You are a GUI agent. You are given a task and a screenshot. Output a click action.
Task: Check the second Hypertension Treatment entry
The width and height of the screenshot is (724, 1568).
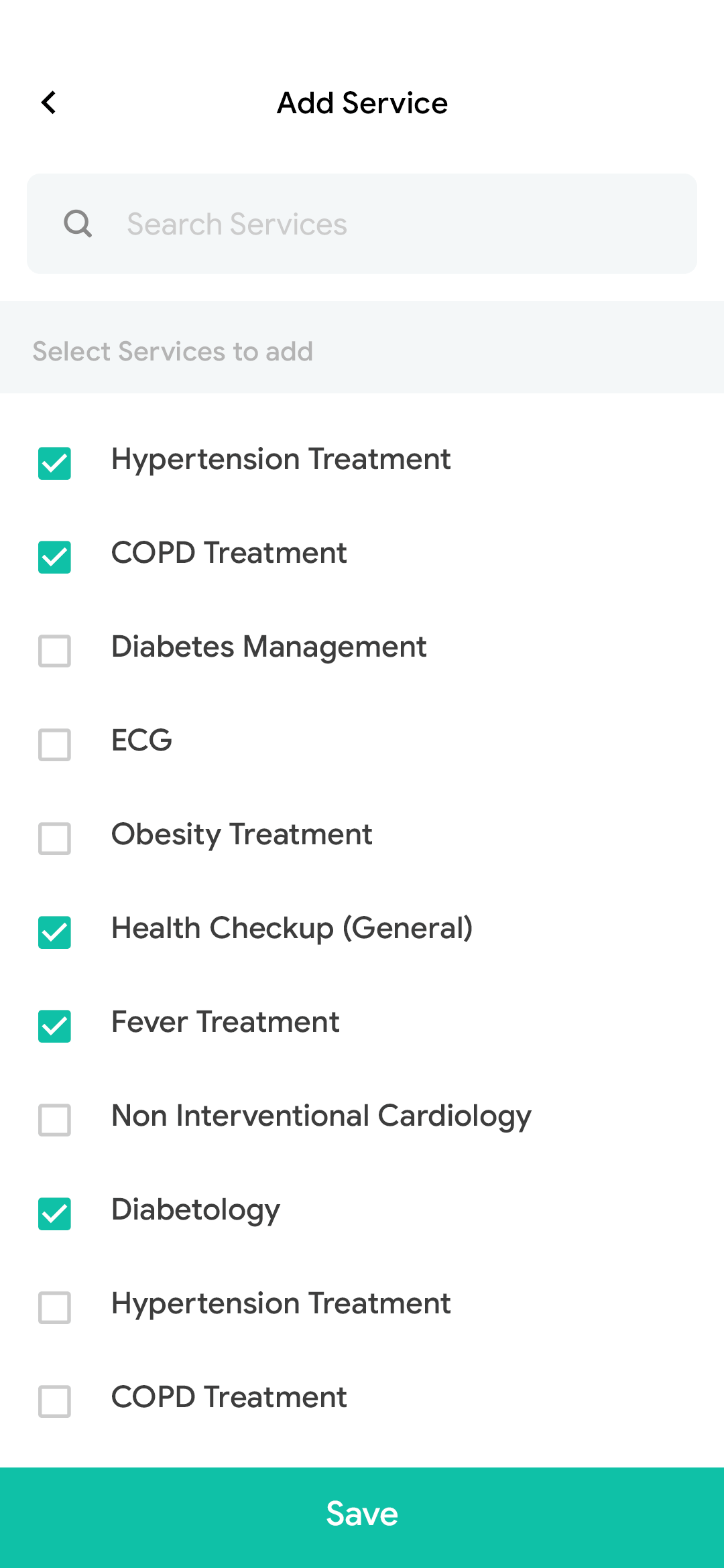click(x=54, y=1308)
